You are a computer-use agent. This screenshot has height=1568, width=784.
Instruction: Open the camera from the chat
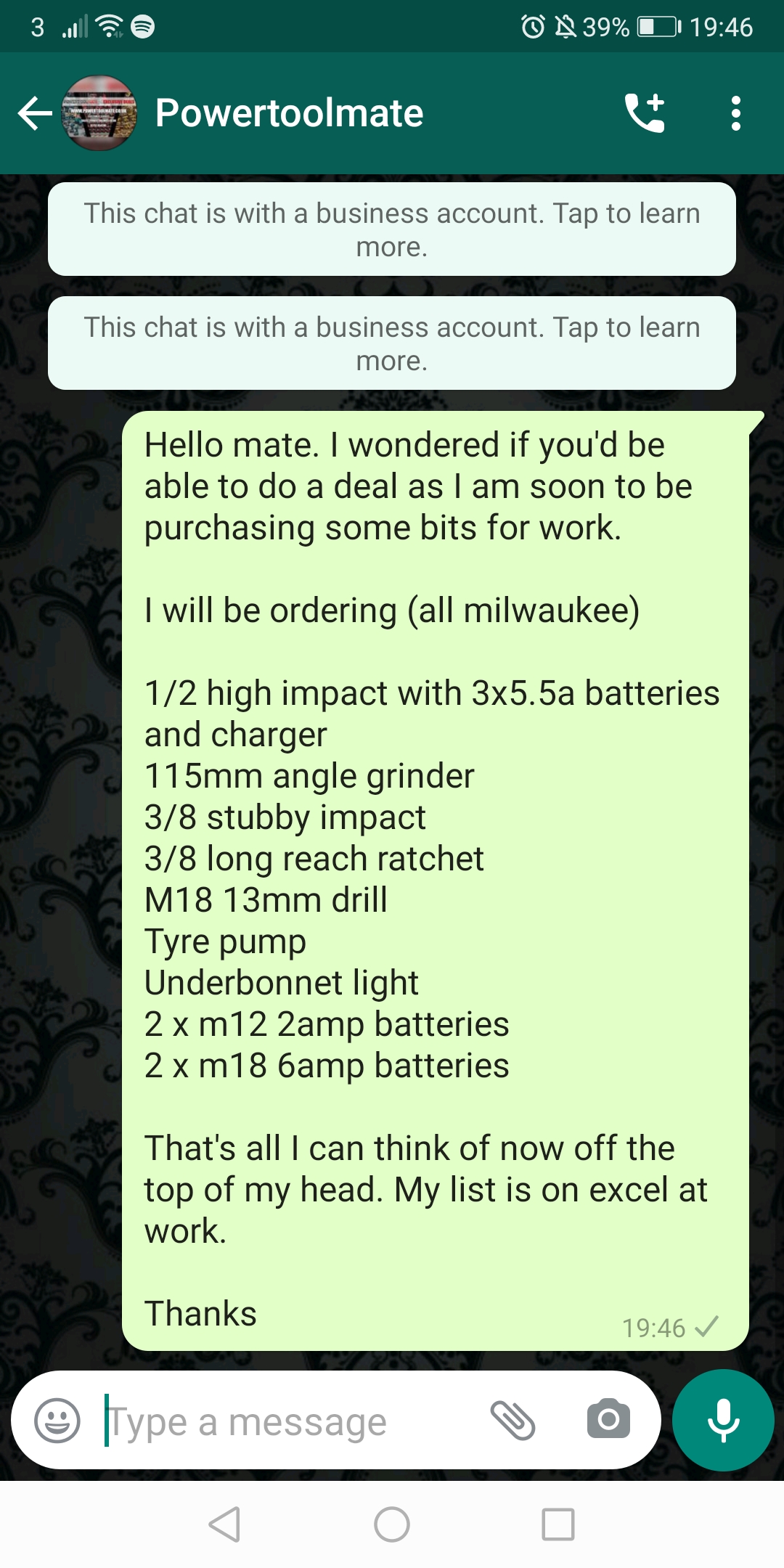[608, 1421]
